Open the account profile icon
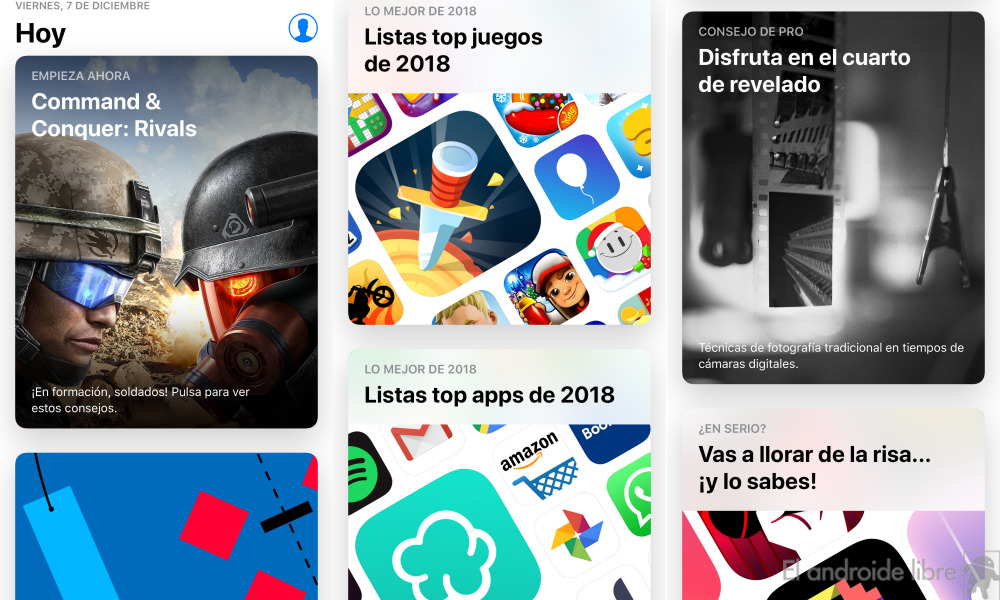 pos(303,28)
